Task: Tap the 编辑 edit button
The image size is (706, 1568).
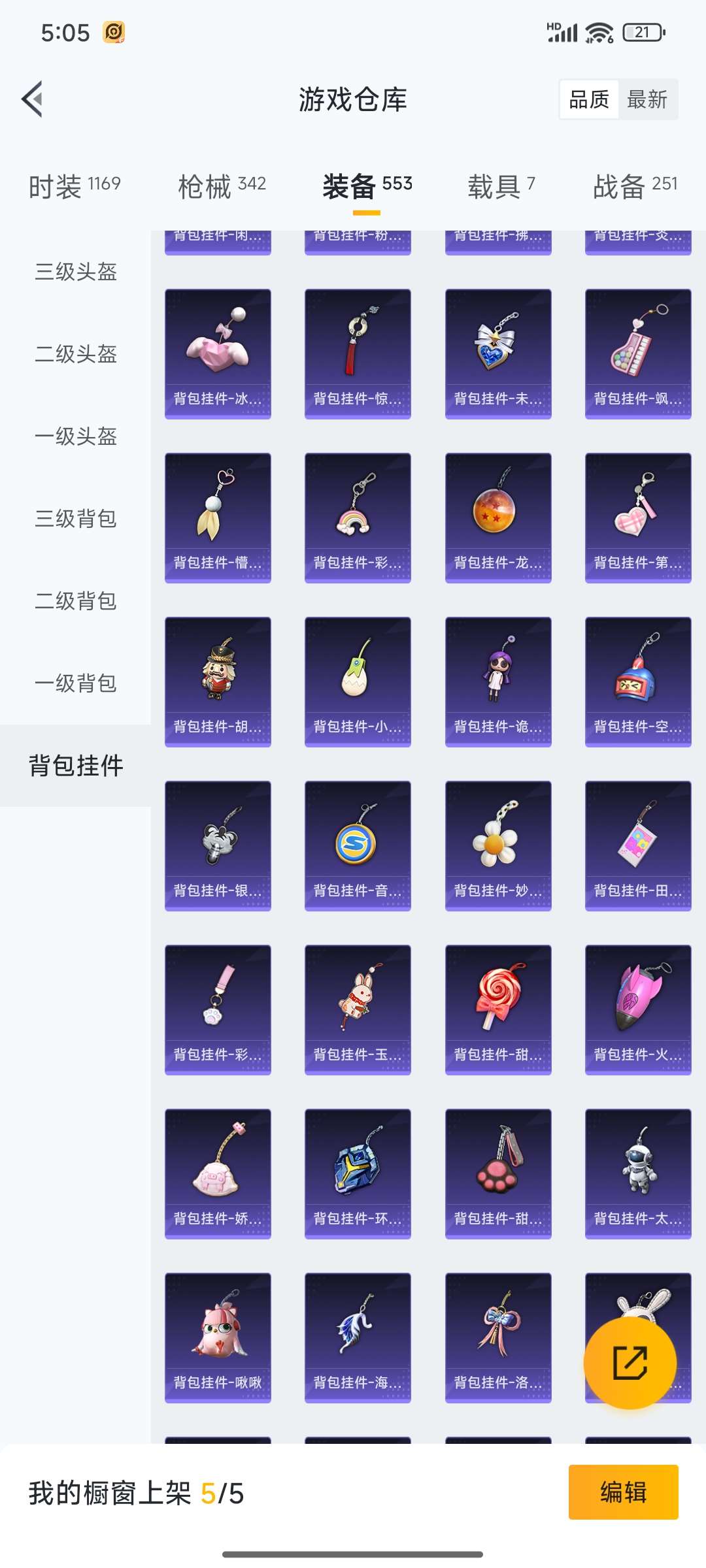Action: 624,1496
